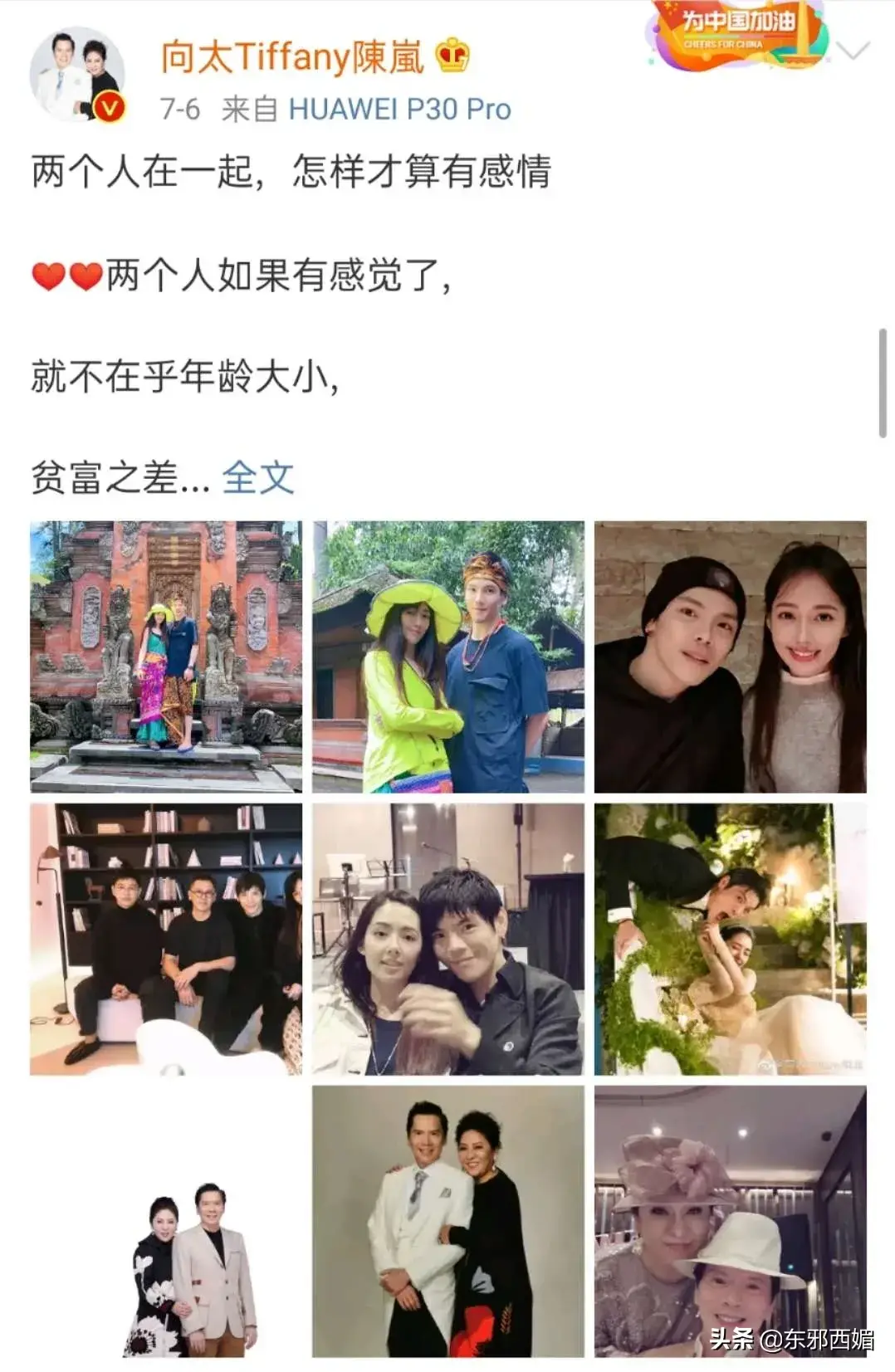Open the black beanie selfie photo
Viewport: 895px width, 1372px height.
pyautogui.click(x=730, y=657)
